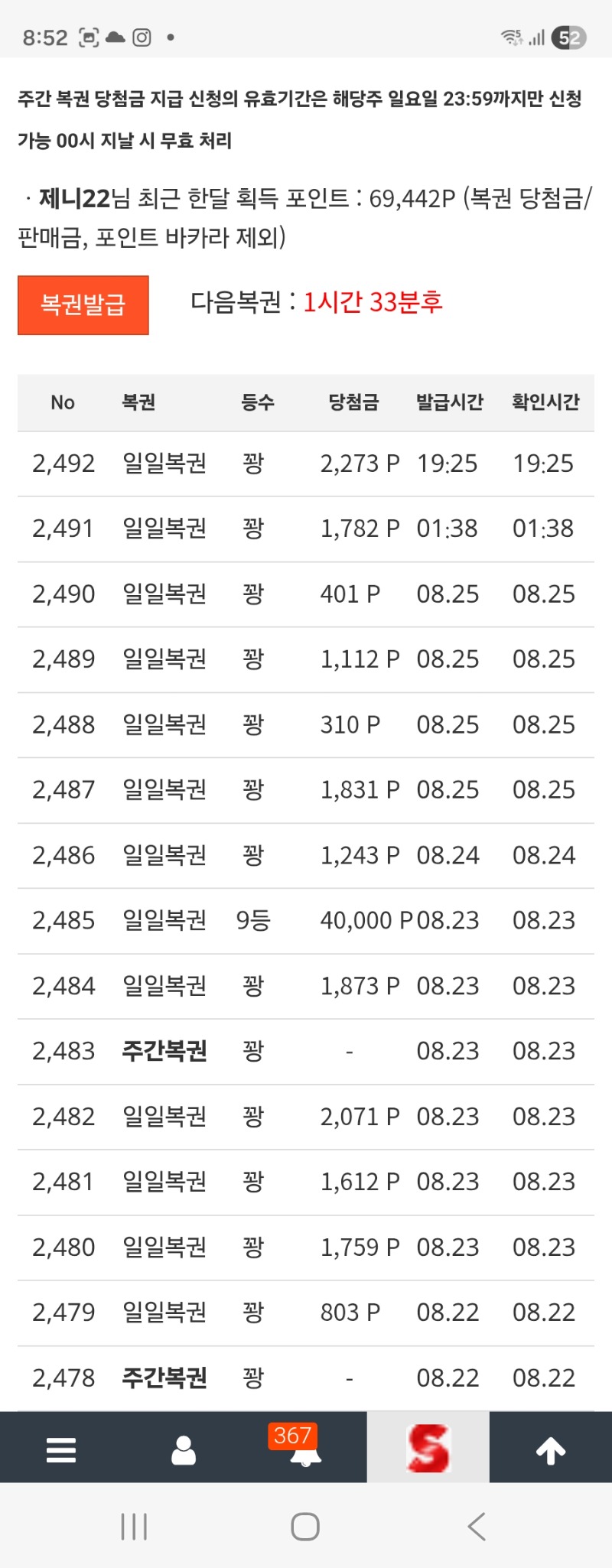
Task: Go back using the system back button
Action: click(477, 1527)
